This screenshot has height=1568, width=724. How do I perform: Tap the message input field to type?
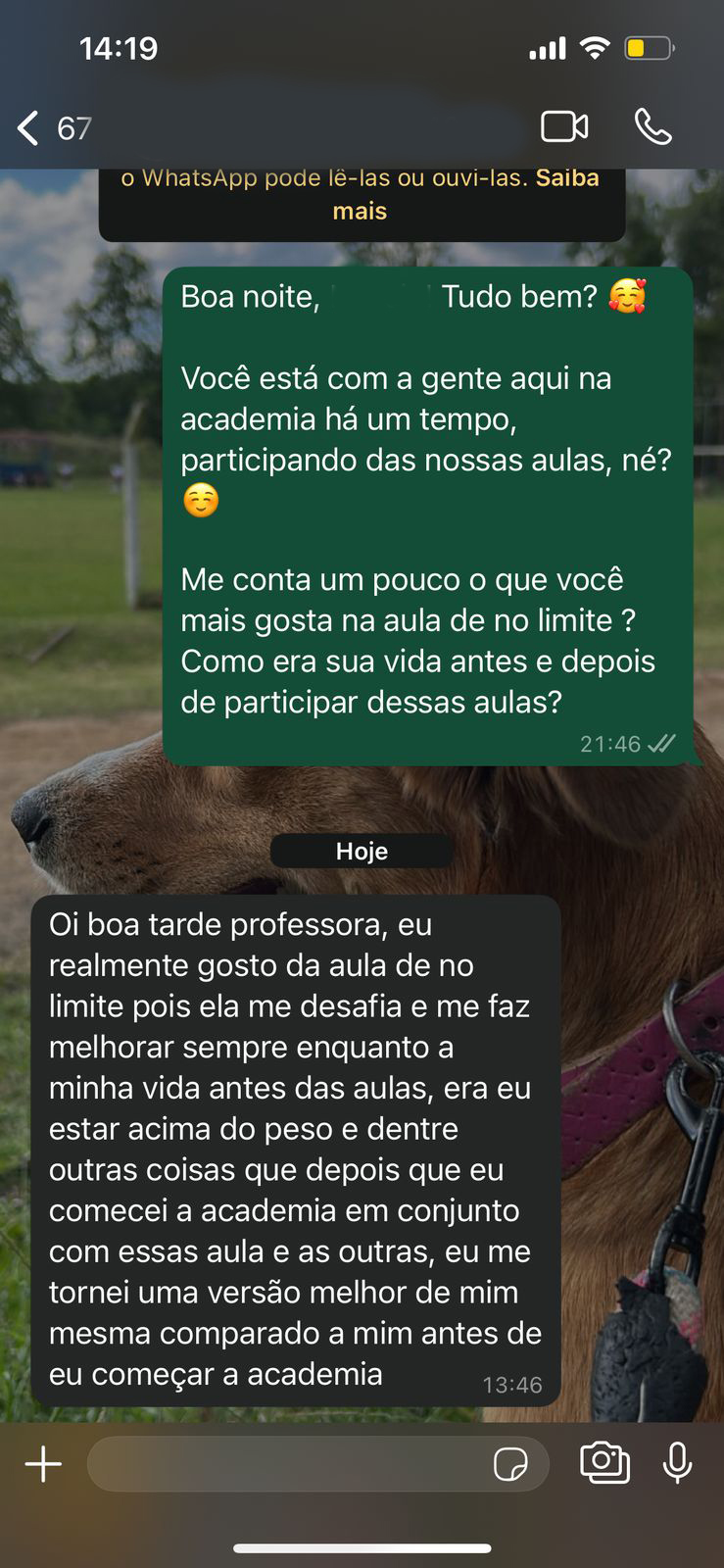(x=294, y=1464)
